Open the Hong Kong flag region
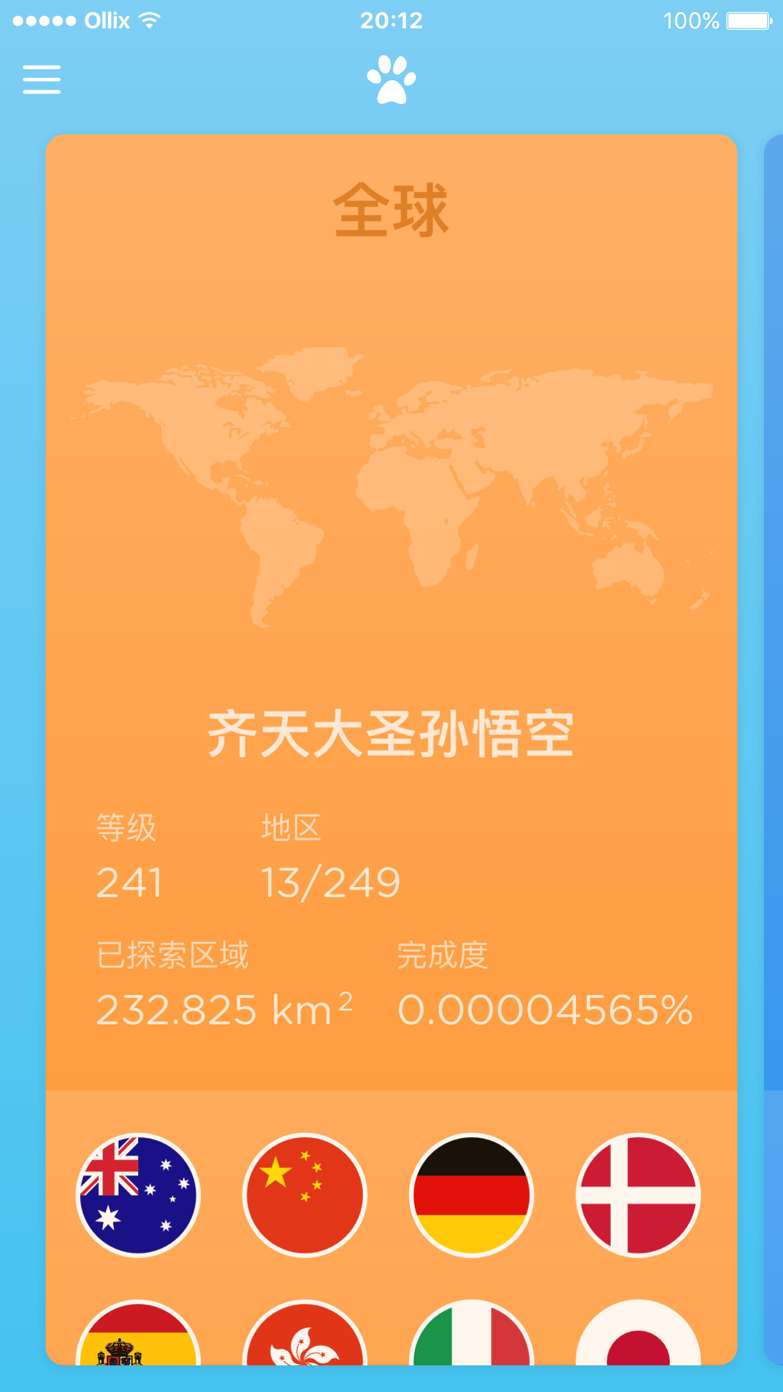783x1392 pixels. point(305,1335)
